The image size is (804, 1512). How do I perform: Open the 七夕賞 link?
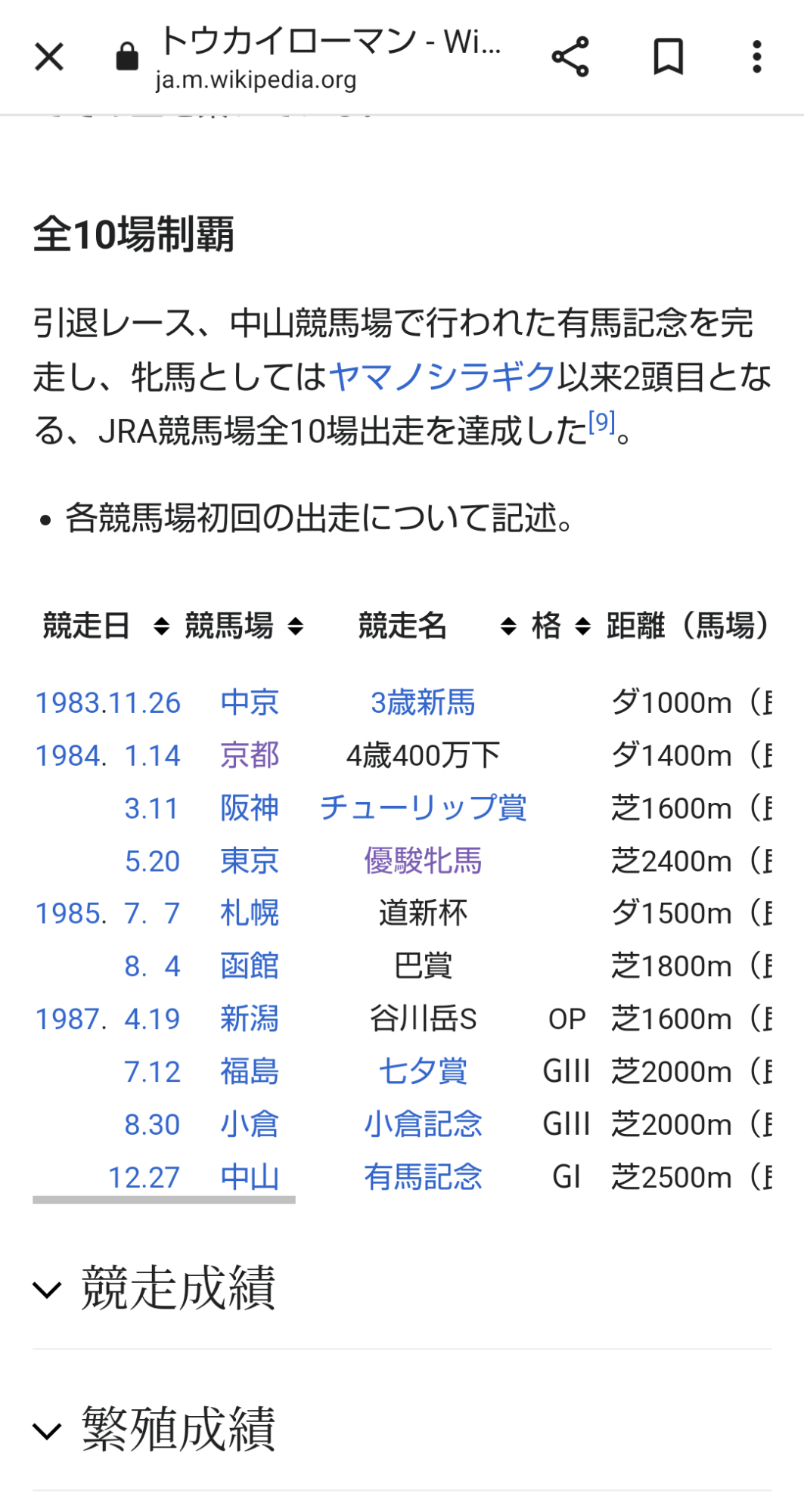[x=423, y=1071]
